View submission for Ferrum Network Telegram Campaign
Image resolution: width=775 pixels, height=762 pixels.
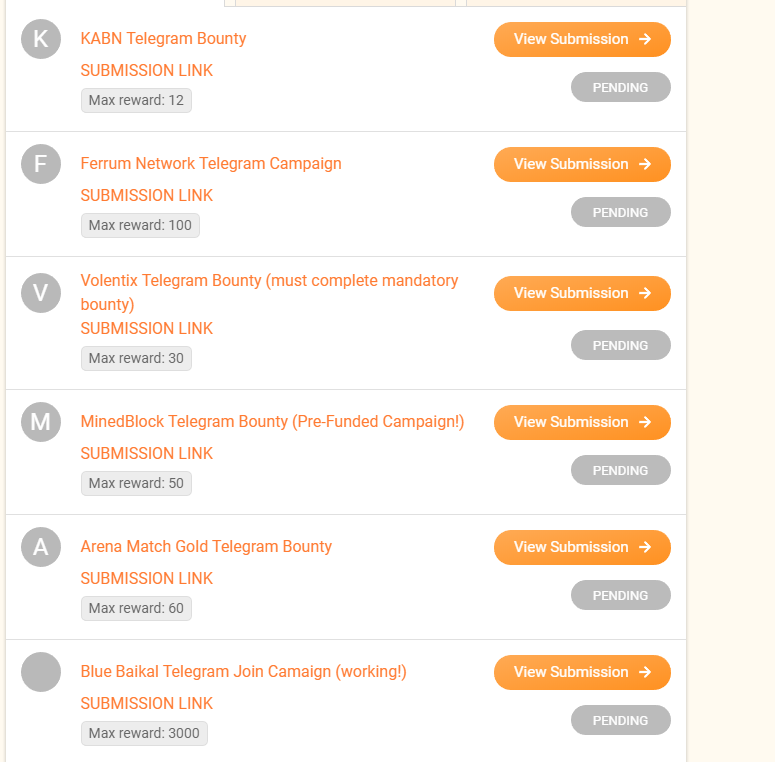click(582, 164)
